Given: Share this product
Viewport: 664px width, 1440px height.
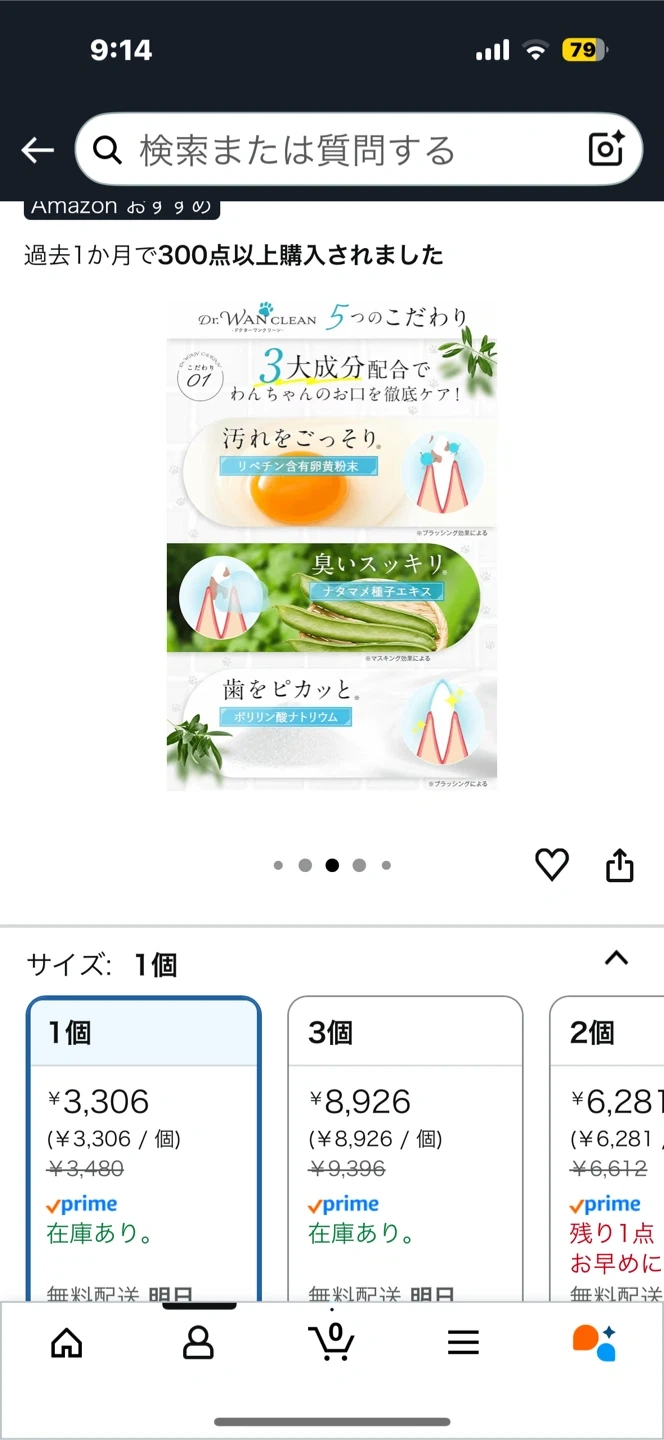Looking at the screenshot, I should point(620,865).
